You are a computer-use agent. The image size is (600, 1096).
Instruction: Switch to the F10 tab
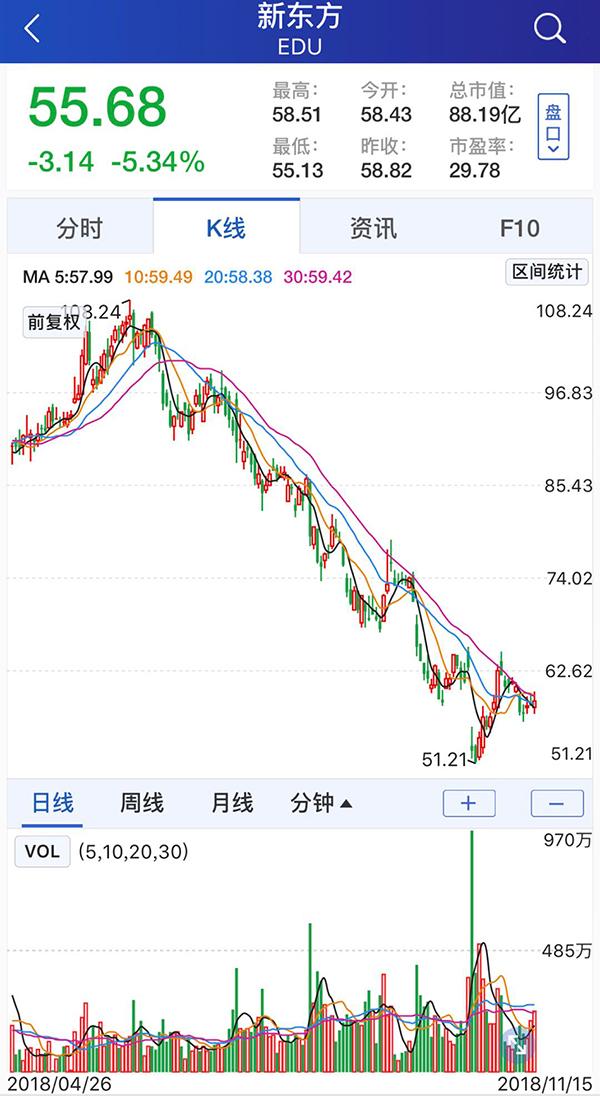click(519, 228)
